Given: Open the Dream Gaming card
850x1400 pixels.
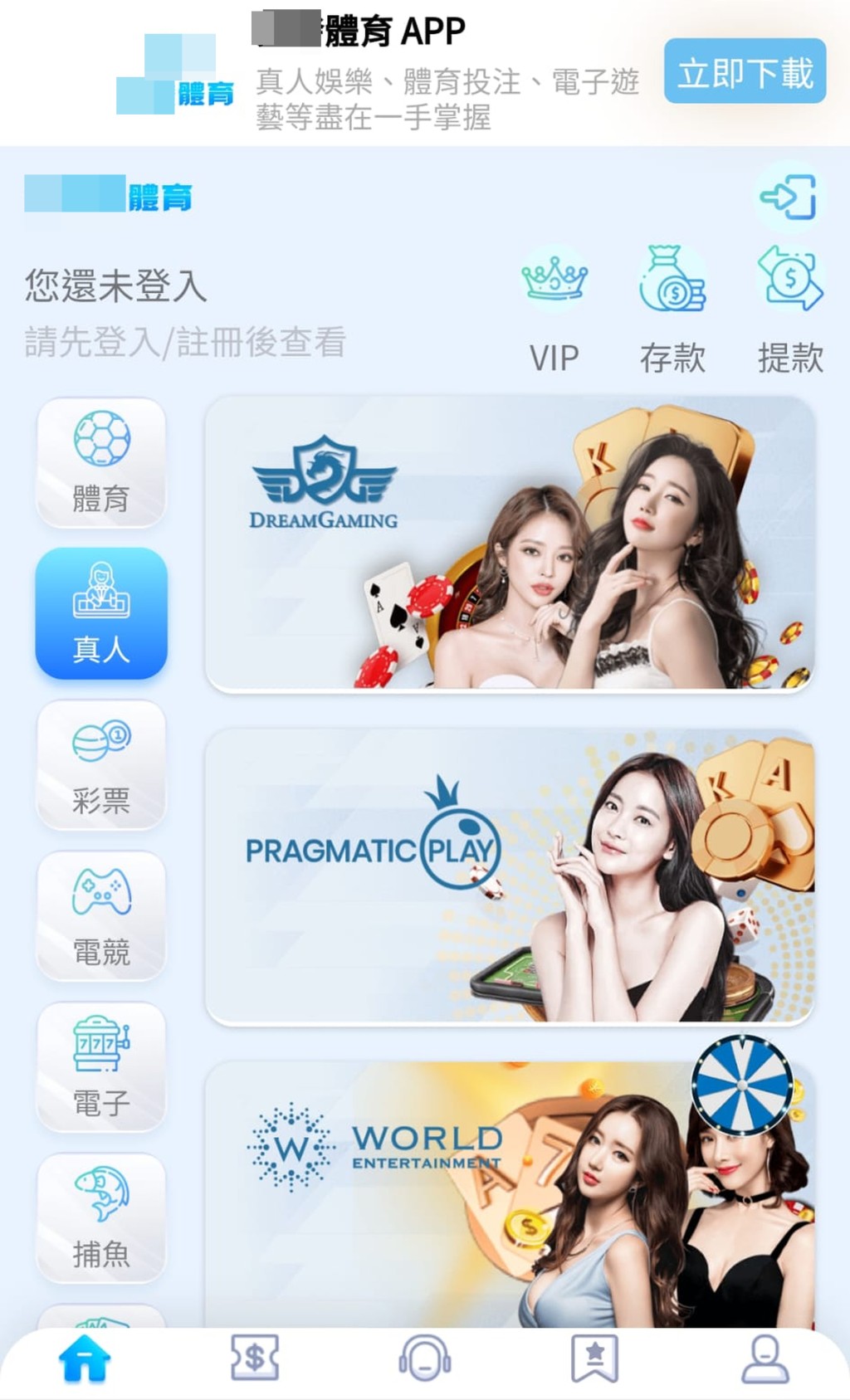Looking at the screenshot, I should pos(510,543).
